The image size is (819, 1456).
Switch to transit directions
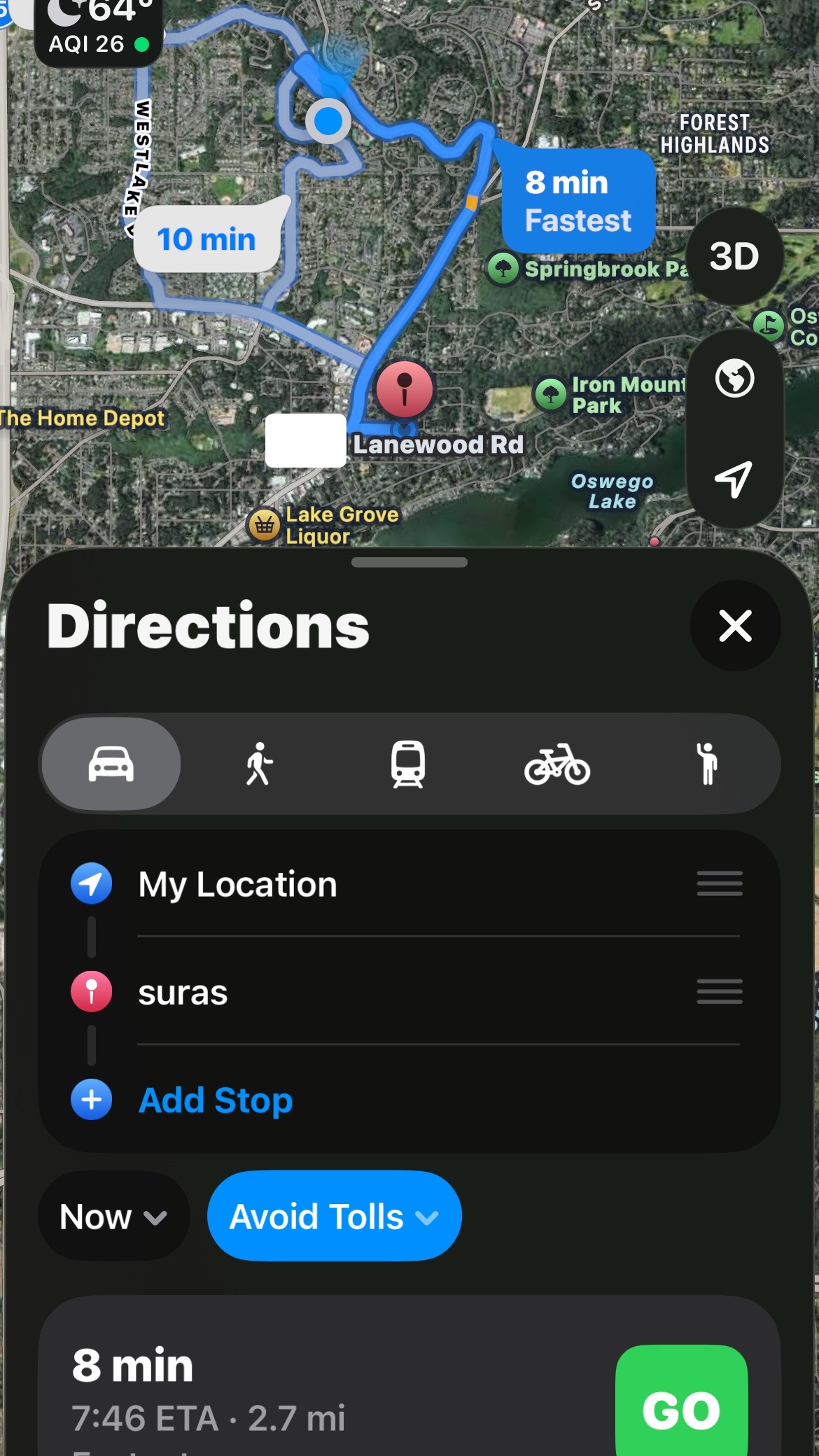coord(408,764)
